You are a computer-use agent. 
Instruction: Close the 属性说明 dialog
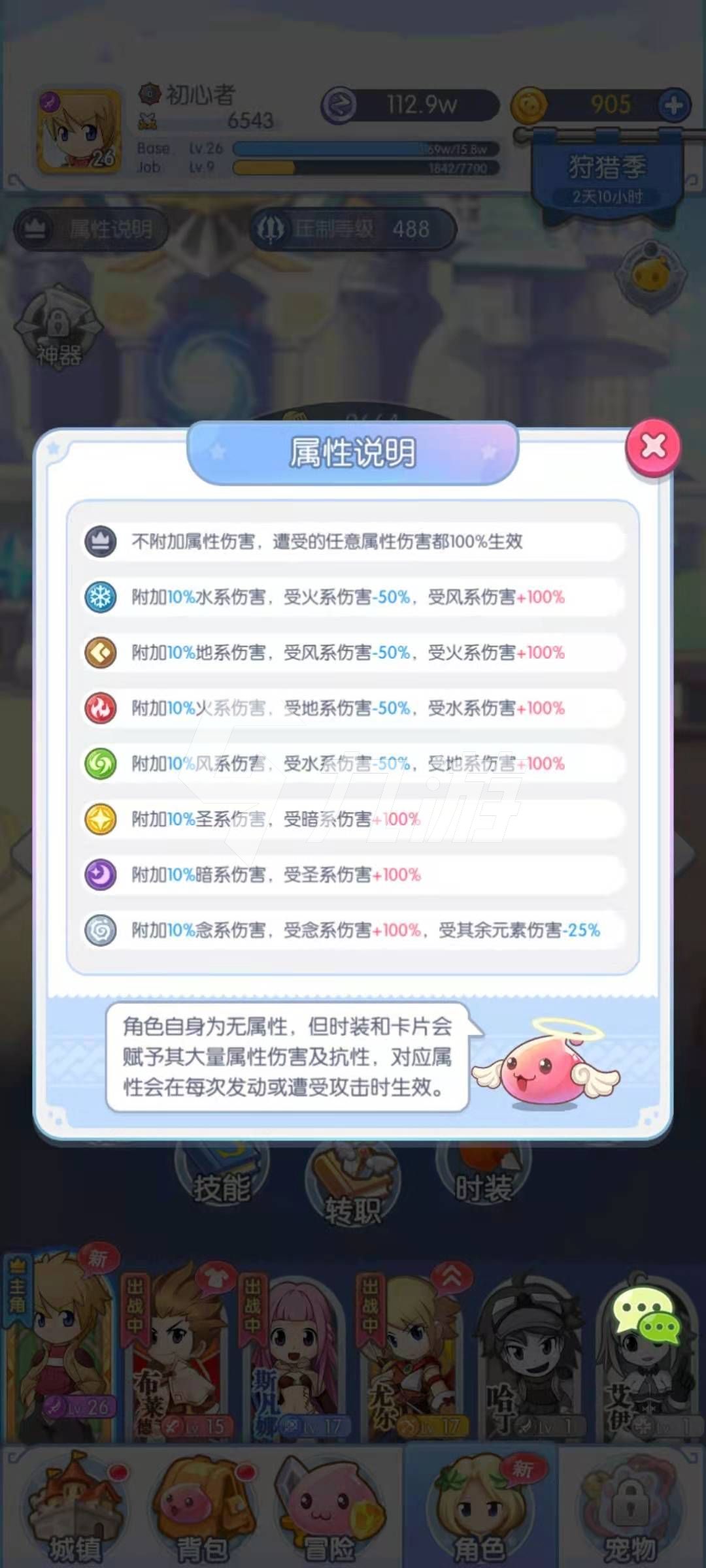(x=653, y=447)
